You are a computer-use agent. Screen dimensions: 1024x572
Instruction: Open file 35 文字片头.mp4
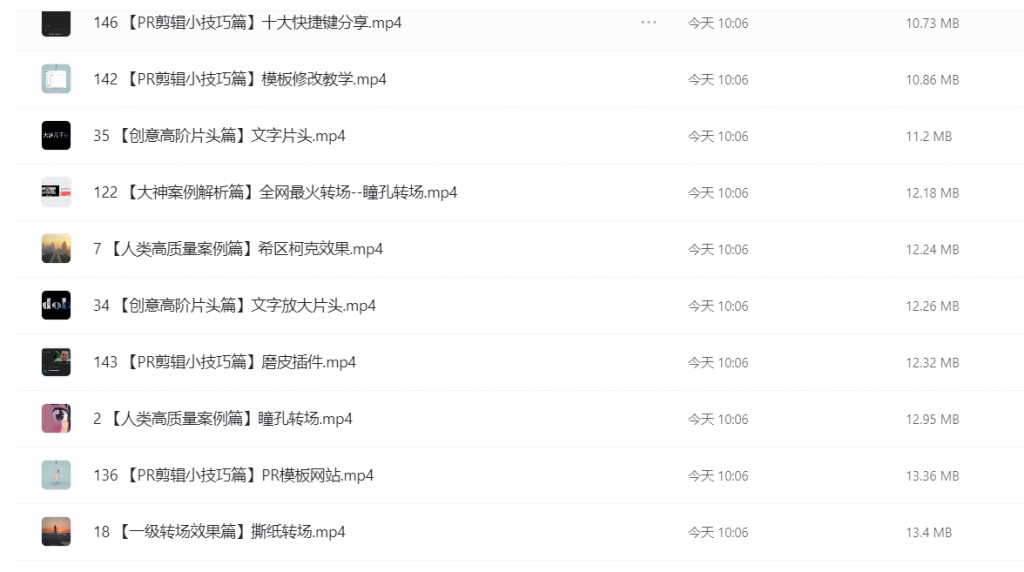point(219,136)
